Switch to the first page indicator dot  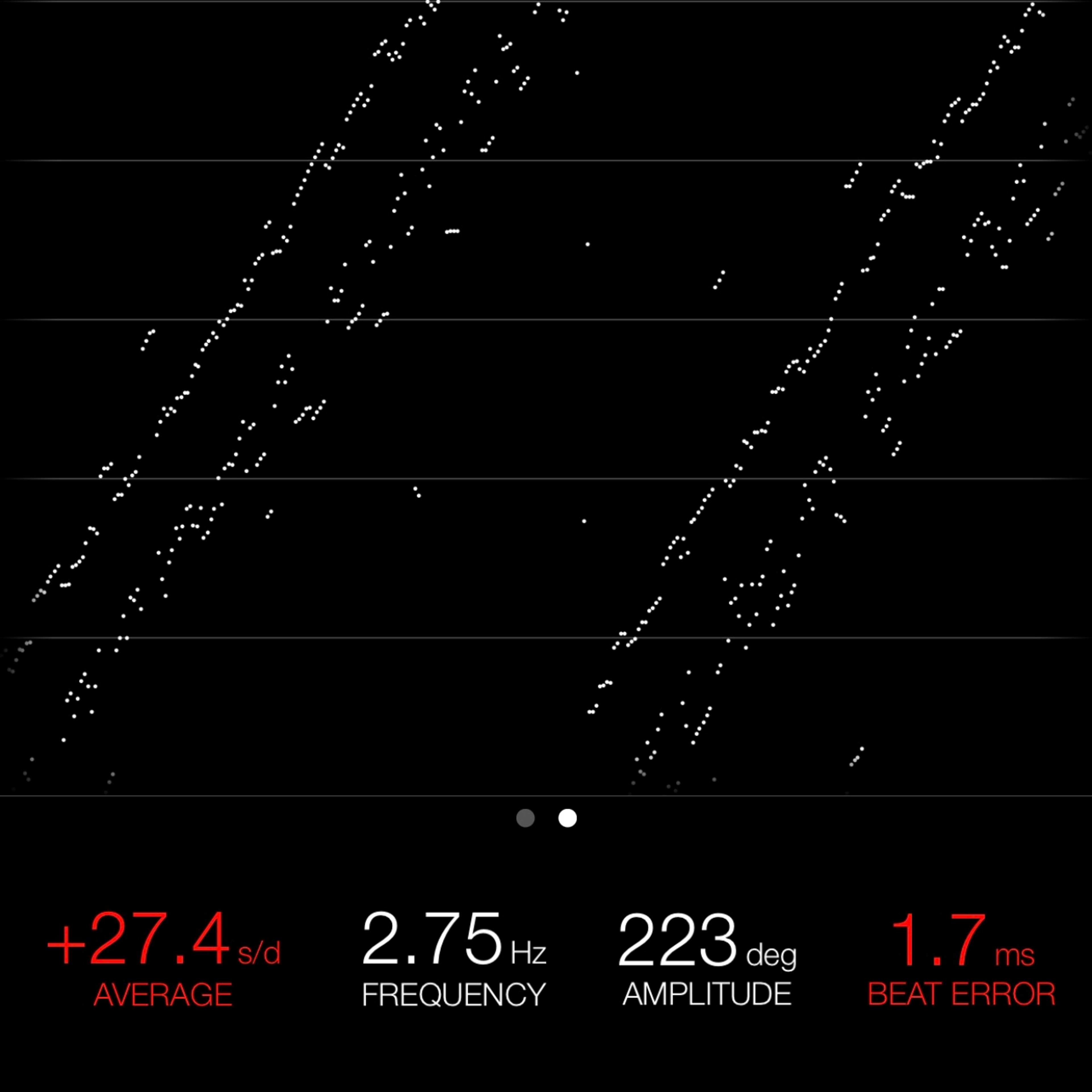[x=525, y=818]
